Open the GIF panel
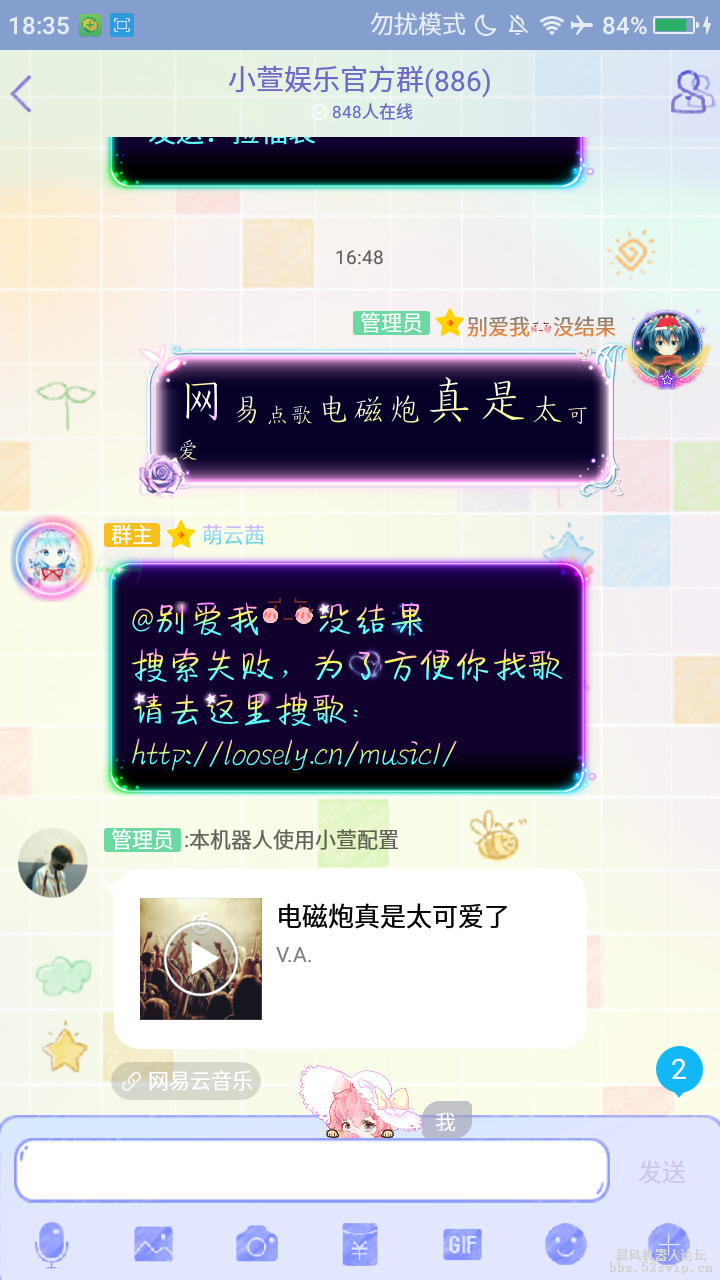This screenshot has height=1280, width=720. [x=463, y=1245]
